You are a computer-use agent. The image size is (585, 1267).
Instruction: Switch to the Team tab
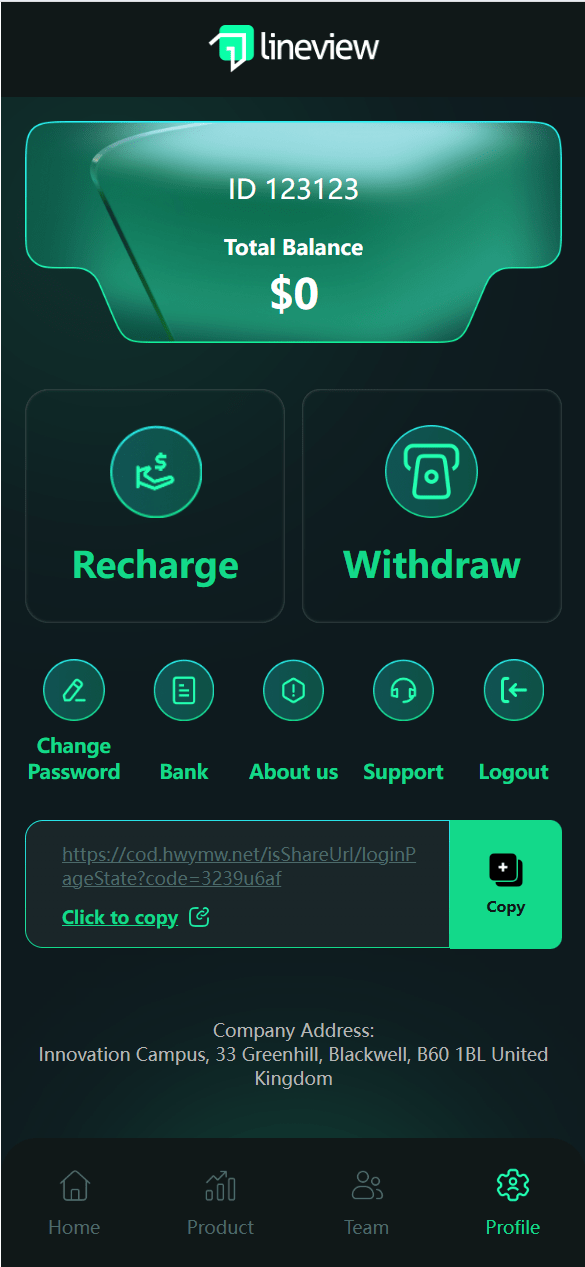click(367, 1203)
